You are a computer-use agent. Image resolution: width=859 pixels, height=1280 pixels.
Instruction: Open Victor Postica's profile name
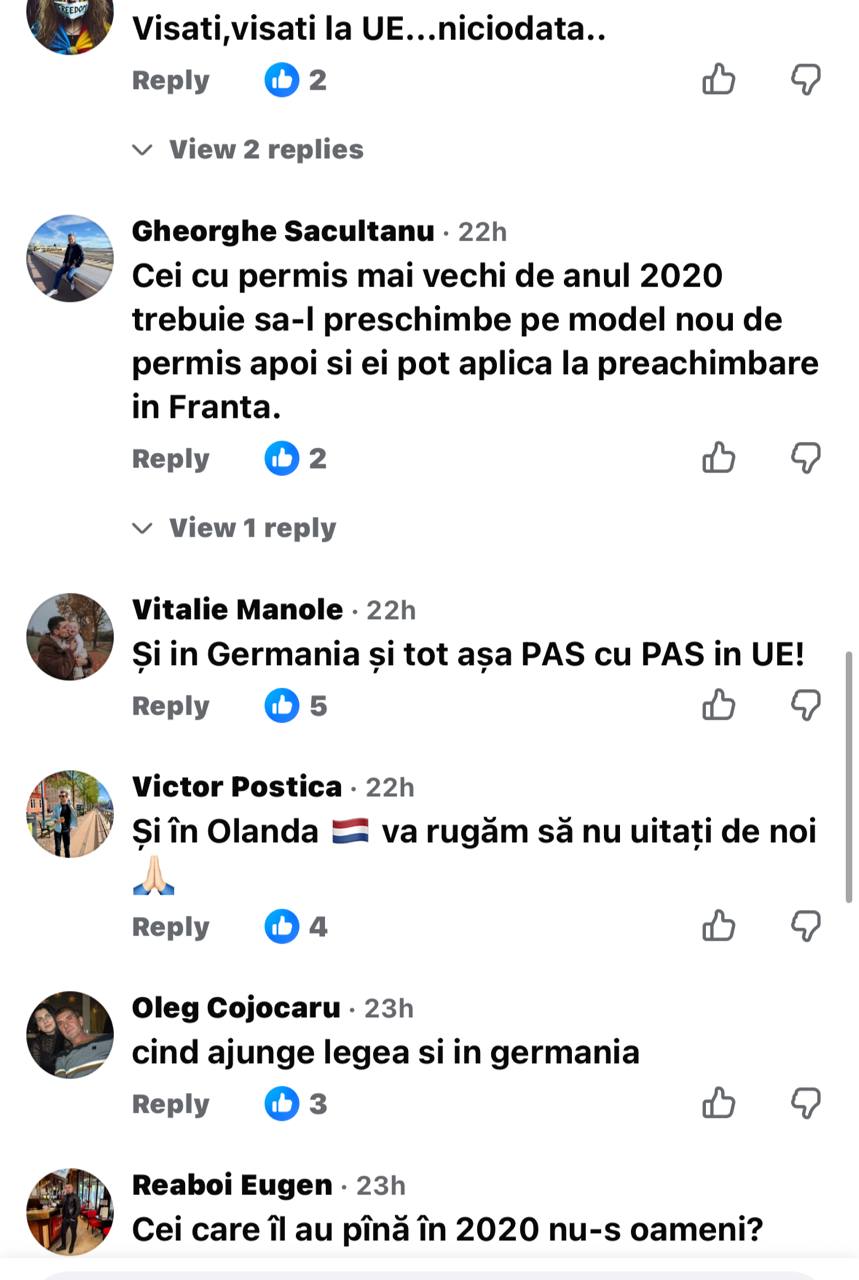[x=237, y=787]
